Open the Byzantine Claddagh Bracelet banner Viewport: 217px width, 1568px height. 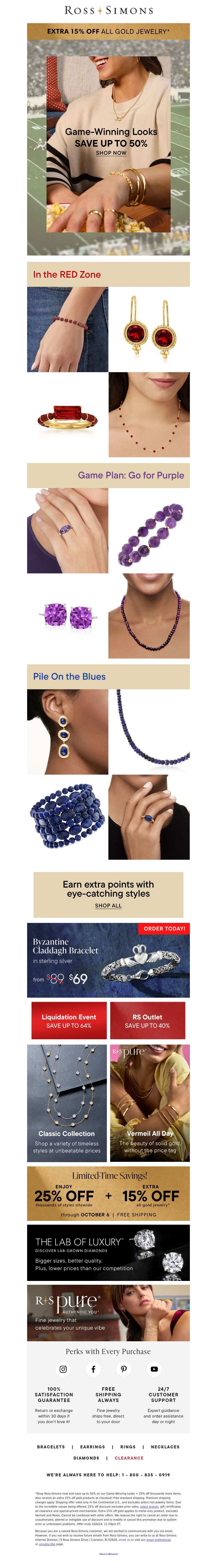click(x=108, y=960)
